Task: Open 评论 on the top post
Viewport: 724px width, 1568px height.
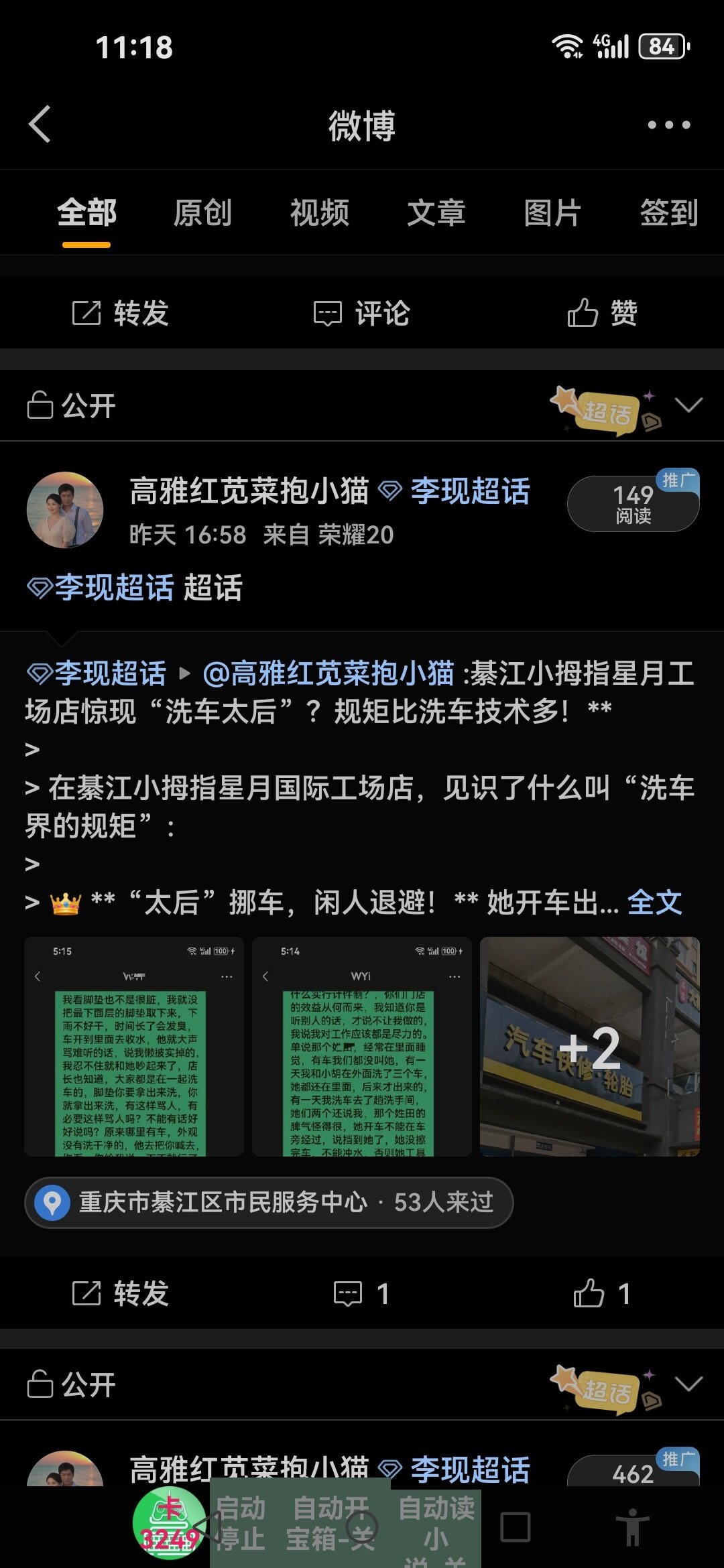Action: tap(362, 313)
